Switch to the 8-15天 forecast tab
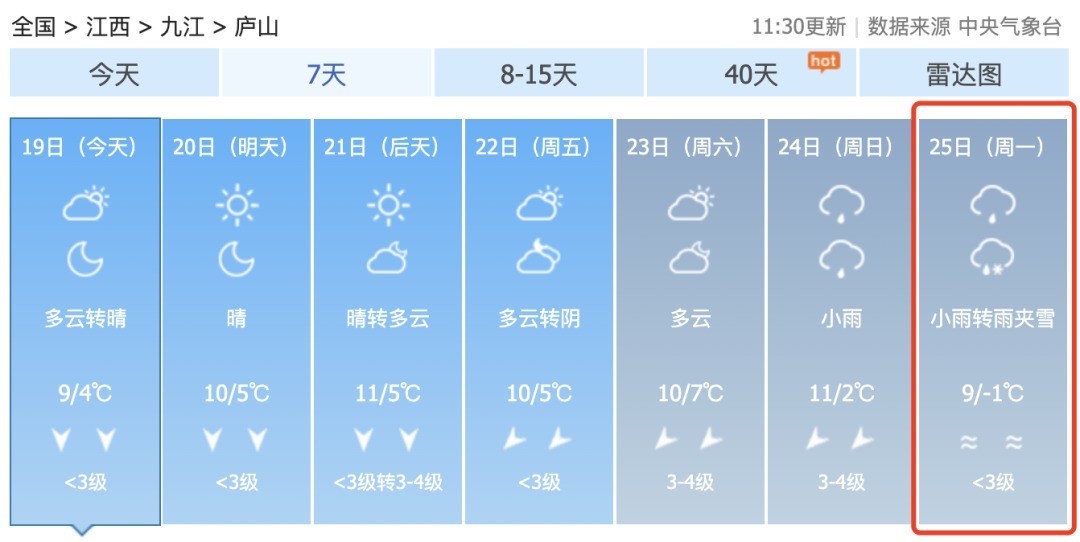1080x542 pixels. (x=539, y=74)
